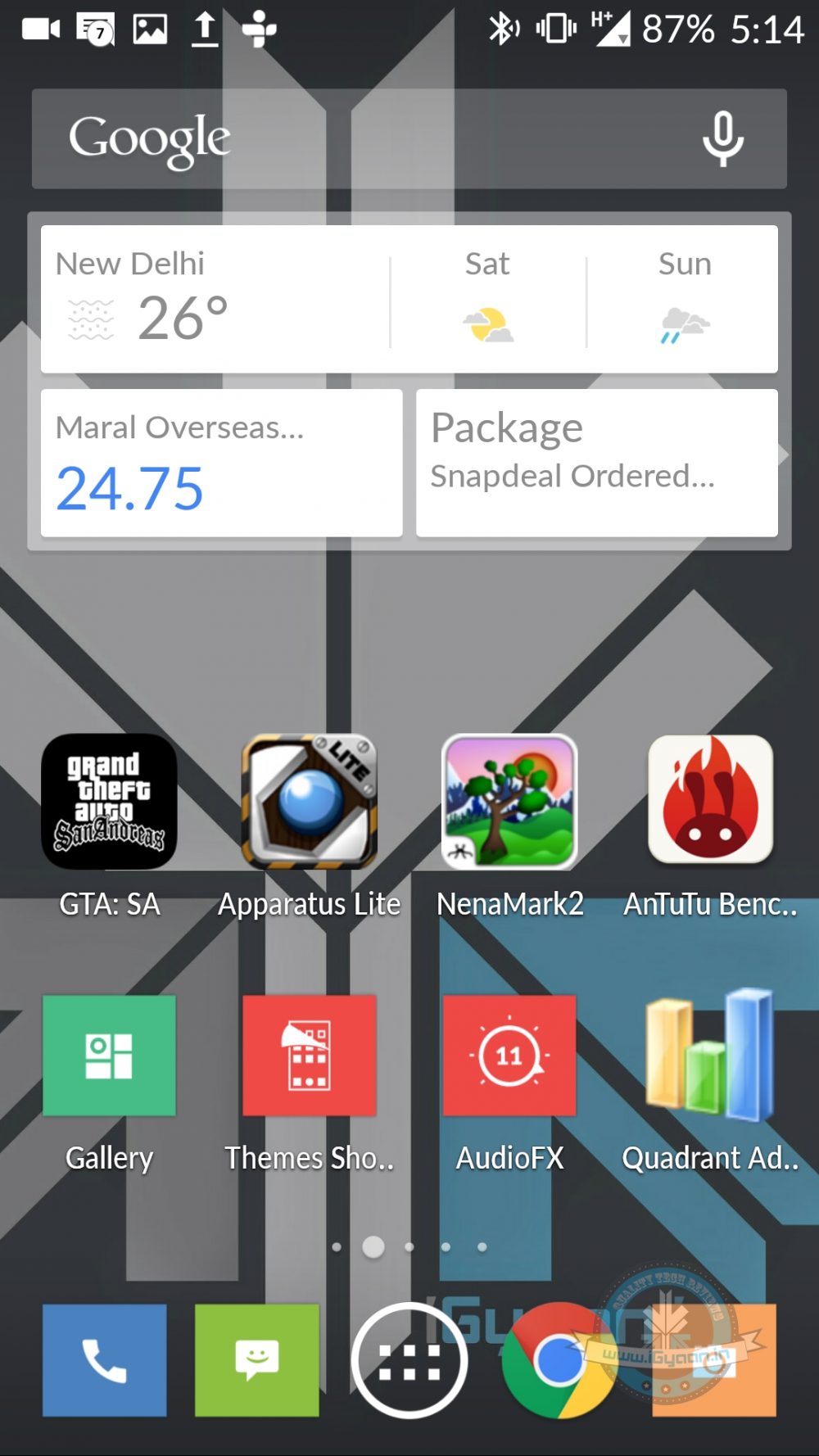Open the Phone dialer
The image size is (819, 1456).
105,1360
